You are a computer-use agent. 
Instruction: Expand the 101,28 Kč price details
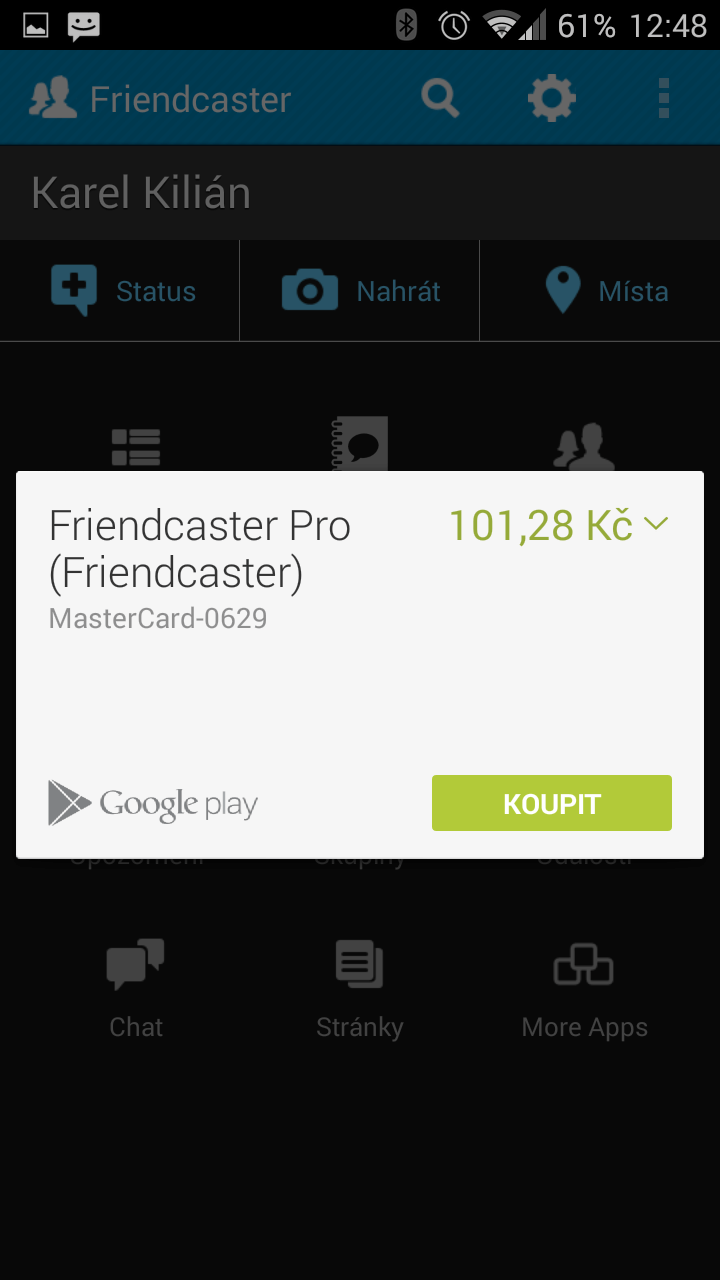(x=656, y=523)
